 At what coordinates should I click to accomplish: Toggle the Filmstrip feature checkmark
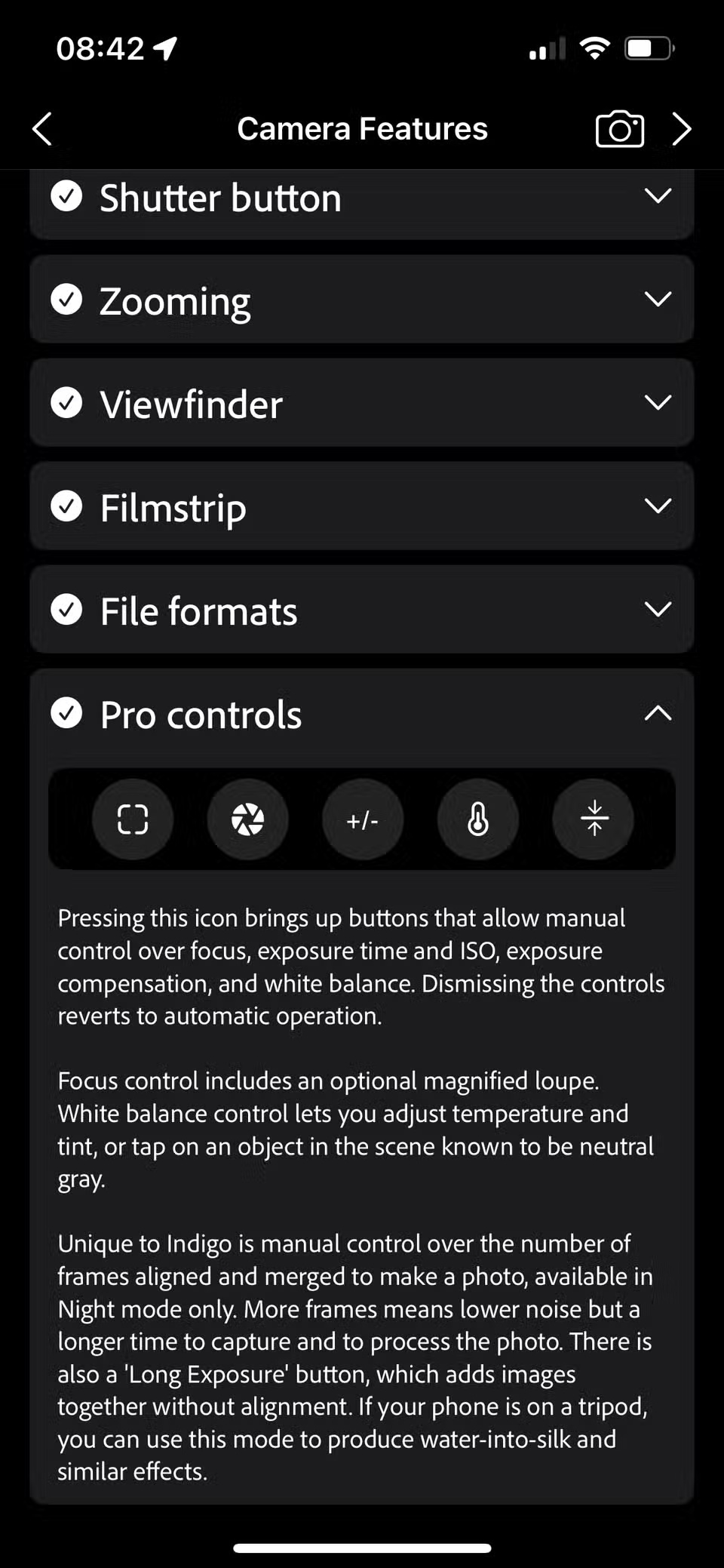pyautogui.click(x=67, y=506)
